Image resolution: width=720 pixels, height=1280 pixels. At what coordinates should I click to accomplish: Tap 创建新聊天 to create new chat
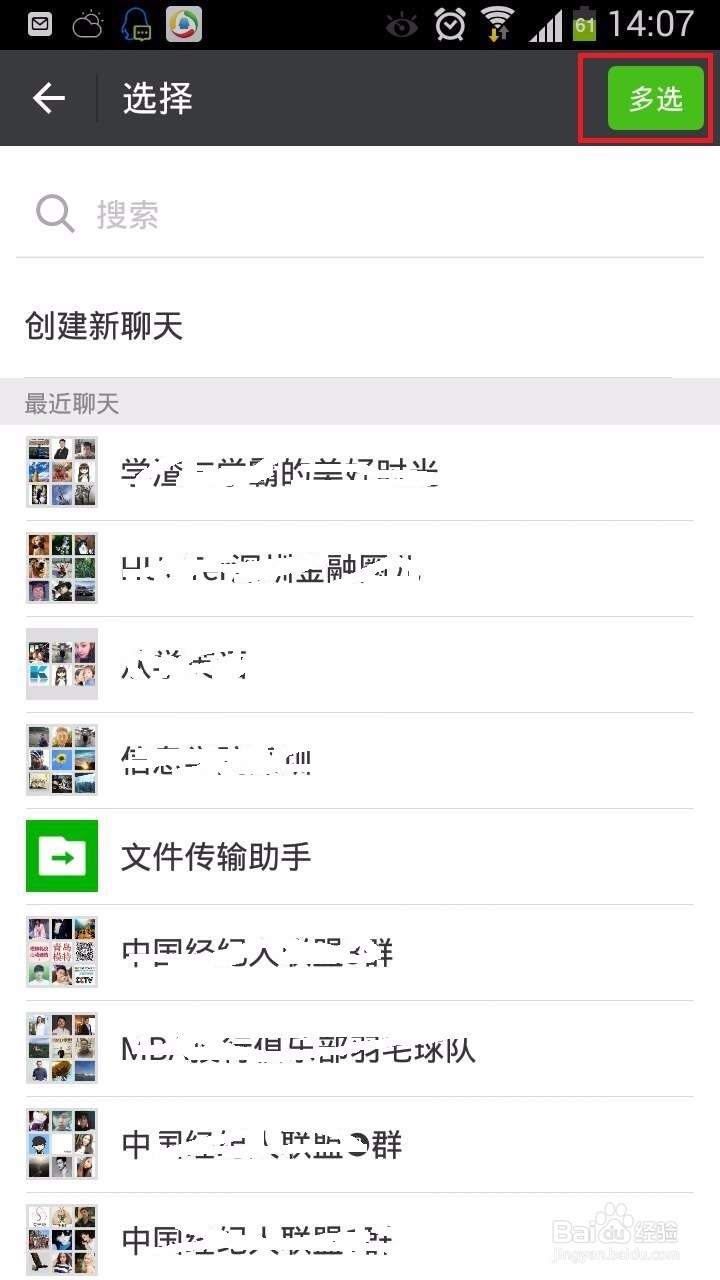(x=103, y=326)
